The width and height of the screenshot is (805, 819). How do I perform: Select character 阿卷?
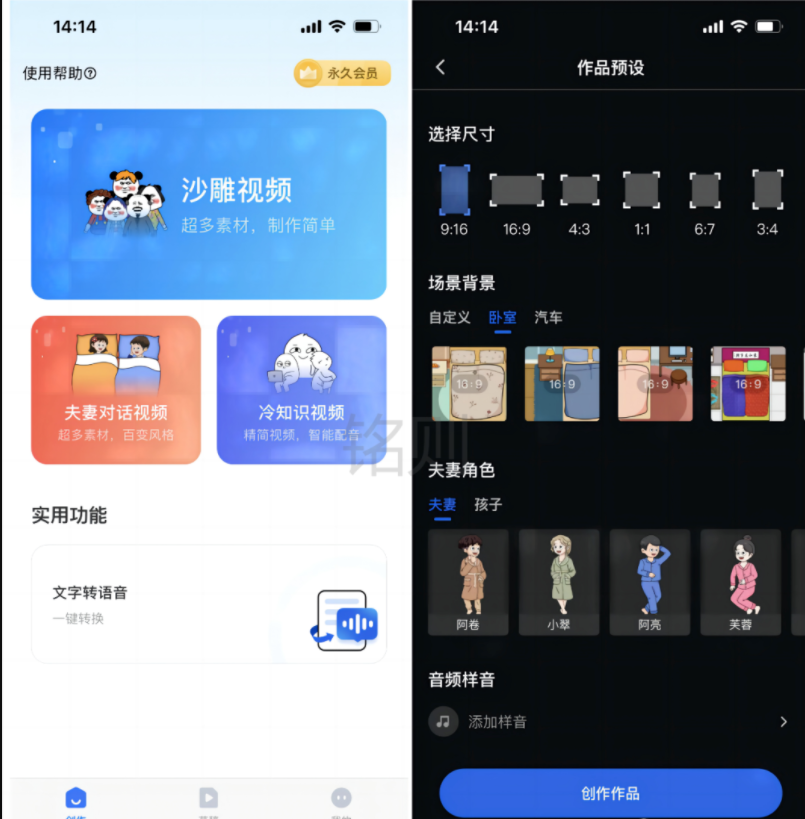tap(468, 582)
